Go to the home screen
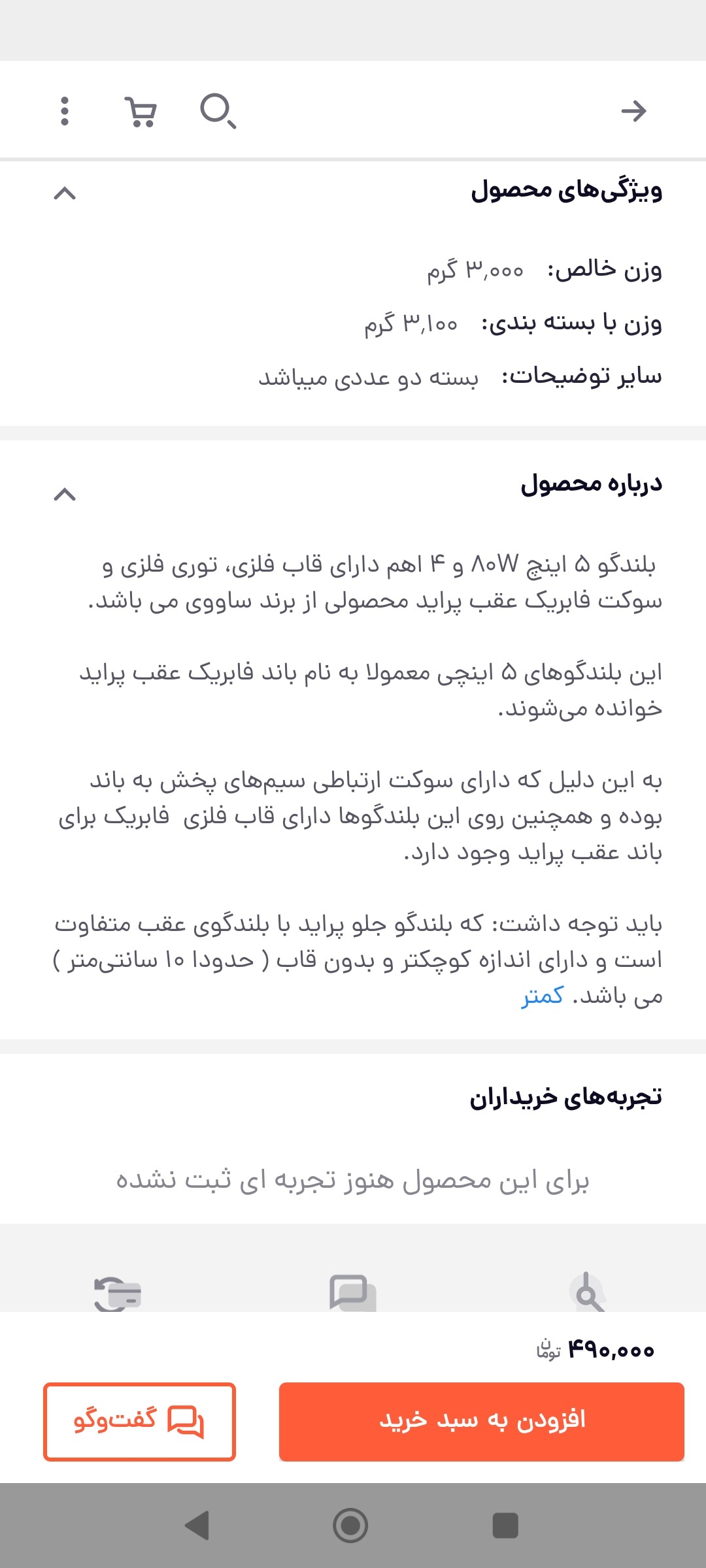706x1568 pixels. (350, 1526)
